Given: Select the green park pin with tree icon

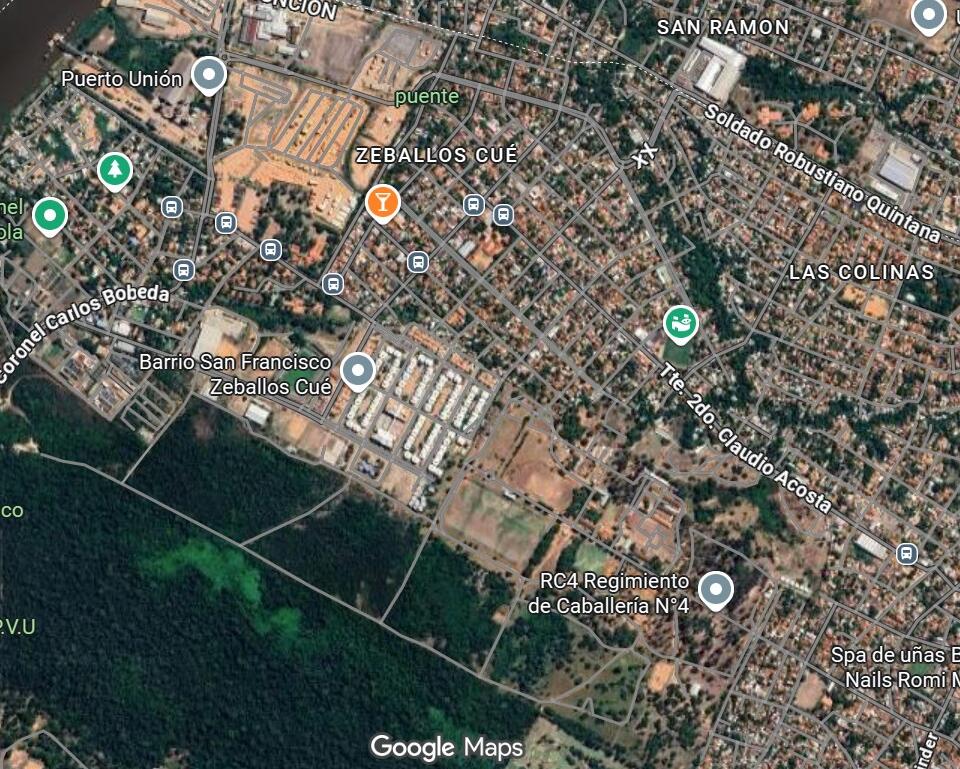Looking at the screenshot, I should [115, 169].
